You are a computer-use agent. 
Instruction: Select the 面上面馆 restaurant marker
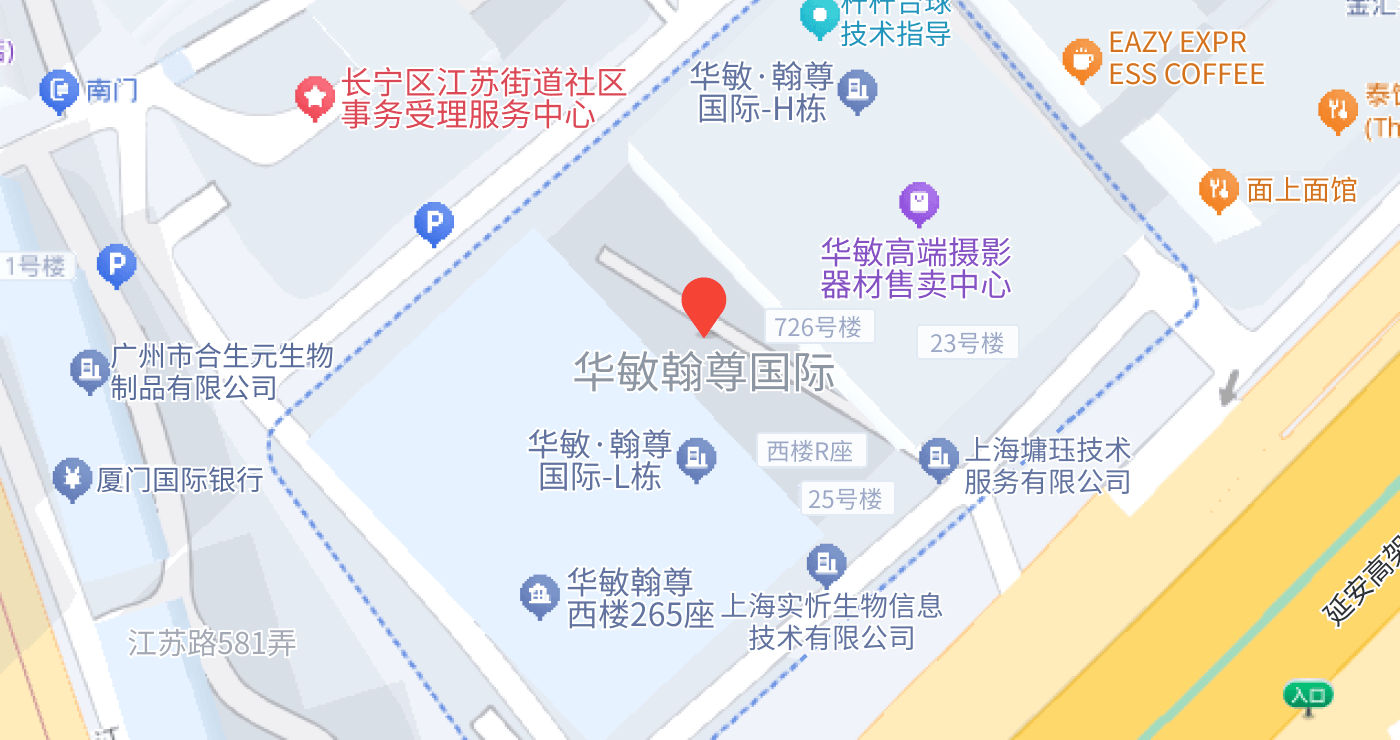pyautogui.click(x=1217, y=188)
